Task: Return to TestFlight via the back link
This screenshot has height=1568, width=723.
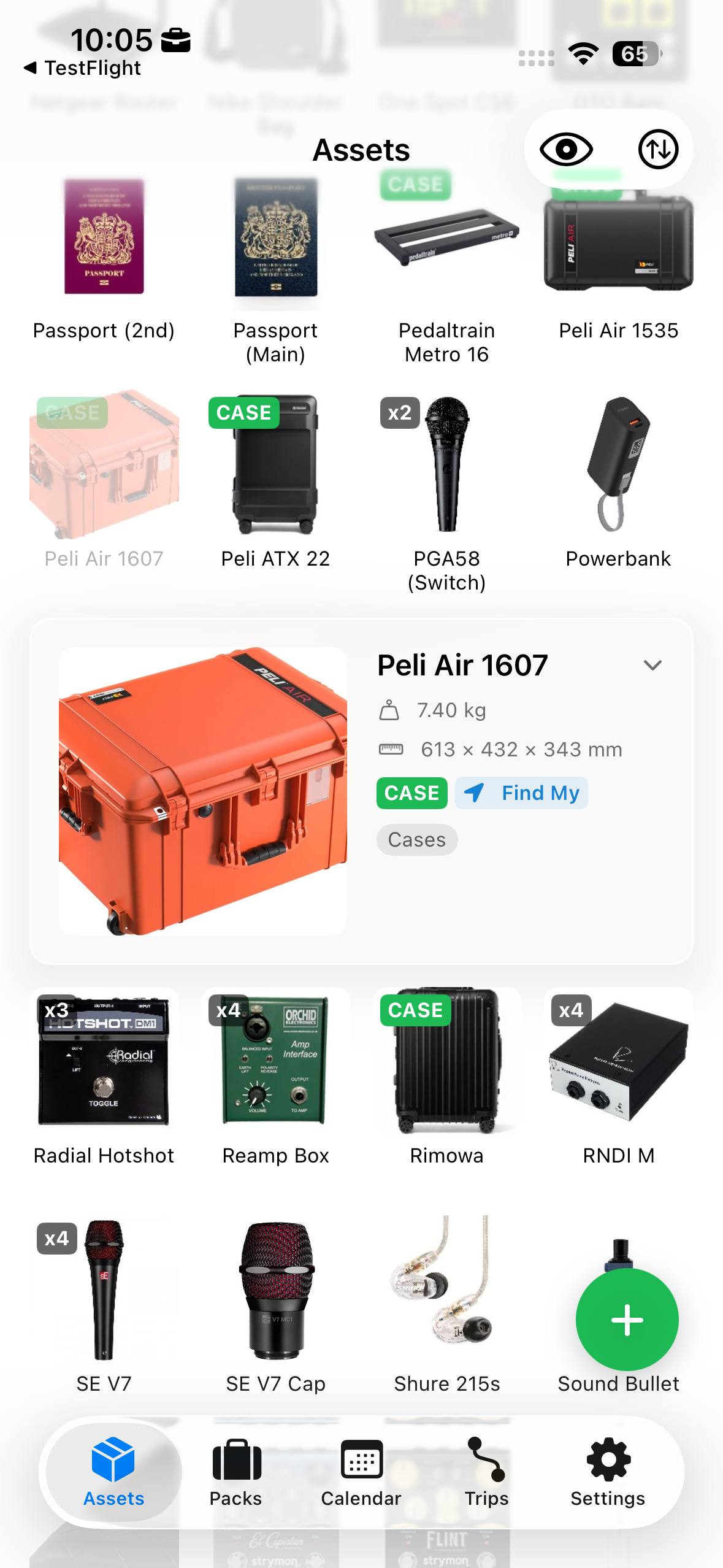Action: click(83, 68)
